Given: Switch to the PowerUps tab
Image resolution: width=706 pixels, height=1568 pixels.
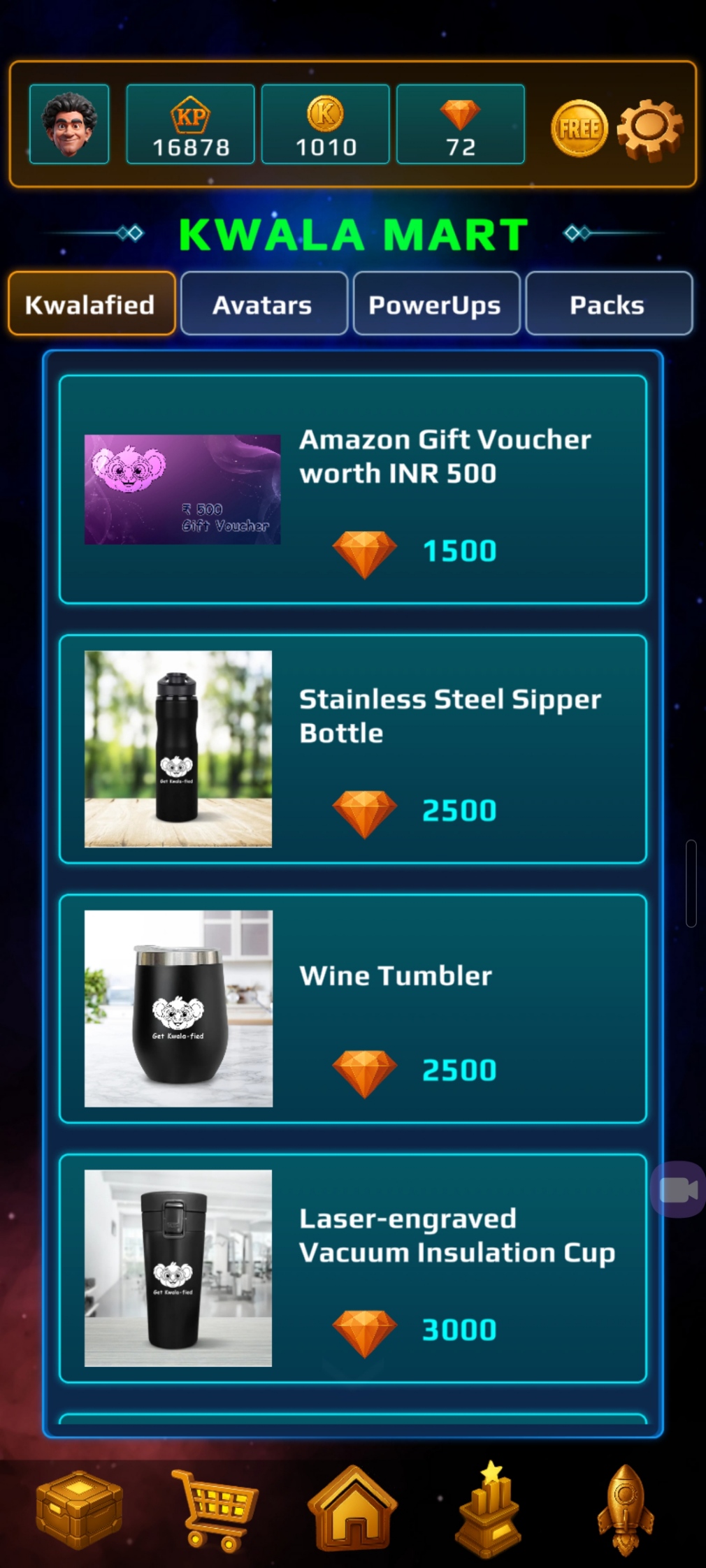Looking at the screenshot, I should (435, 305).
